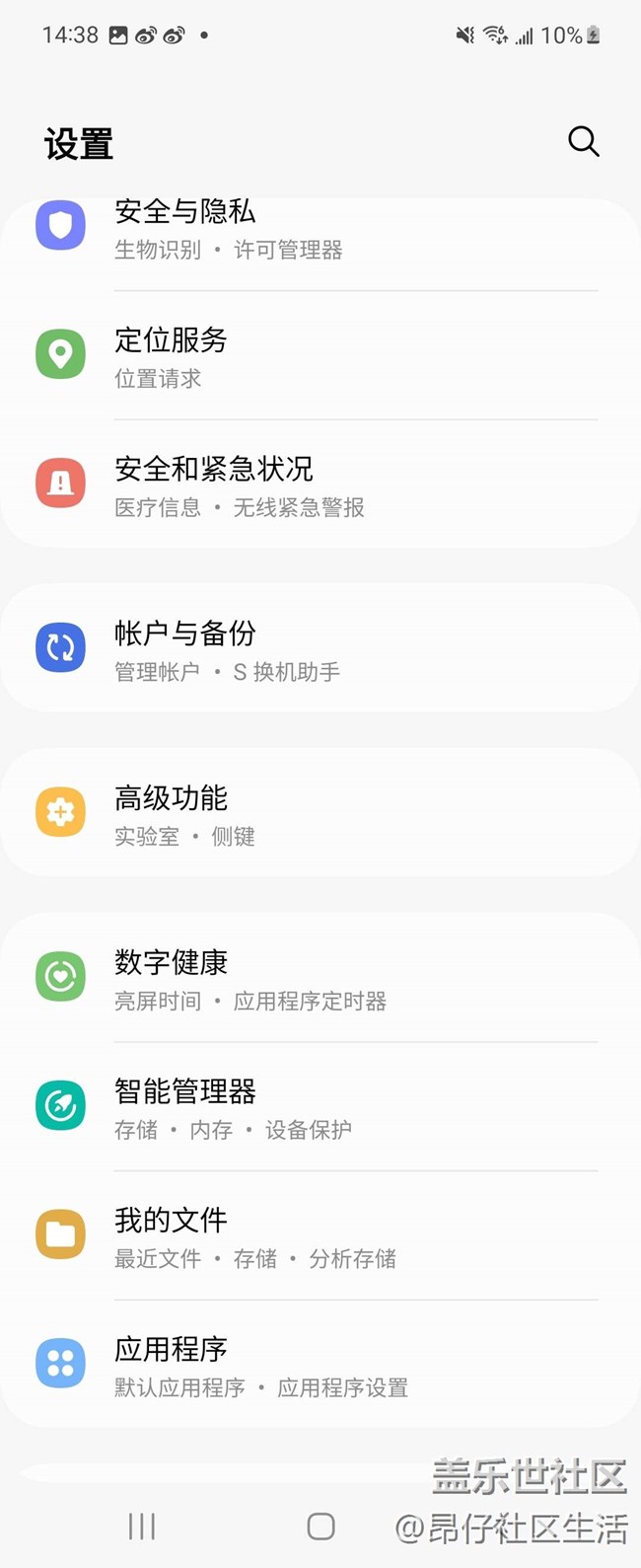Open 帐户与备份 settings
Image resolution: width=641 pixels, height=1568 pixels.
point(320,649)
